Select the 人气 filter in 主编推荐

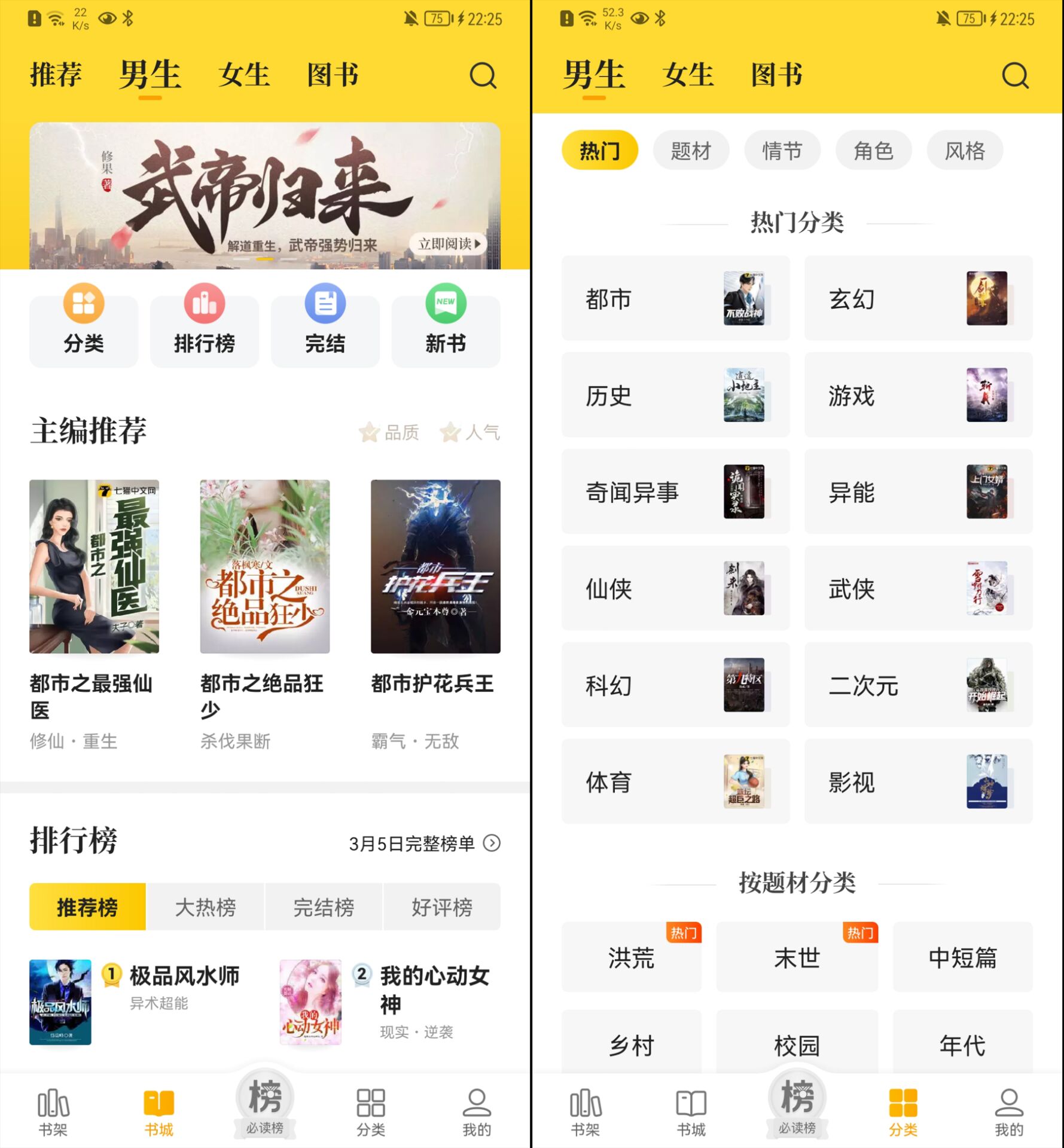point(471,432)
